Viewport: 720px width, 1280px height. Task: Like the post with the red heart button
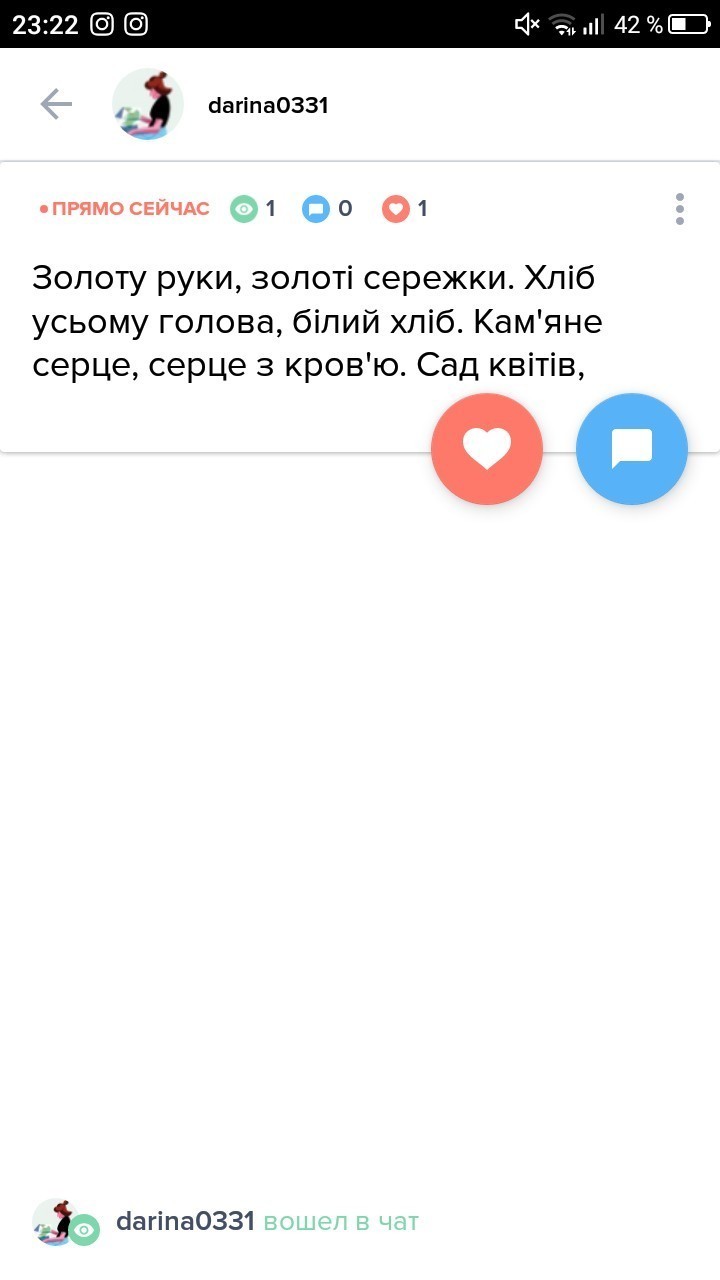487,449
